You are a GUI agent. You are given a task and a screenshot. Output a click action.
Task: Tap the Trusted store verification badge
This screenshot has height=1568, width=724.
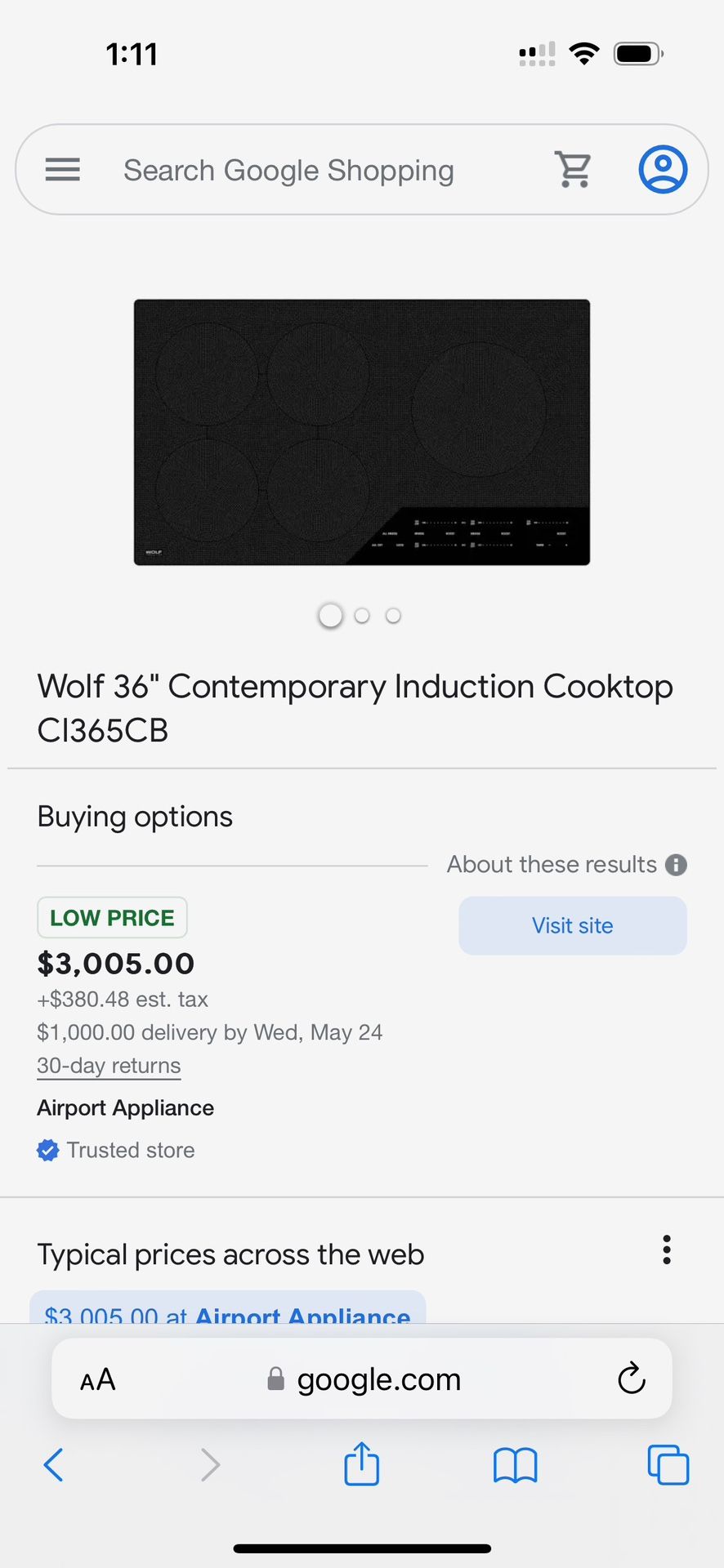click(x=48, y=1150)
